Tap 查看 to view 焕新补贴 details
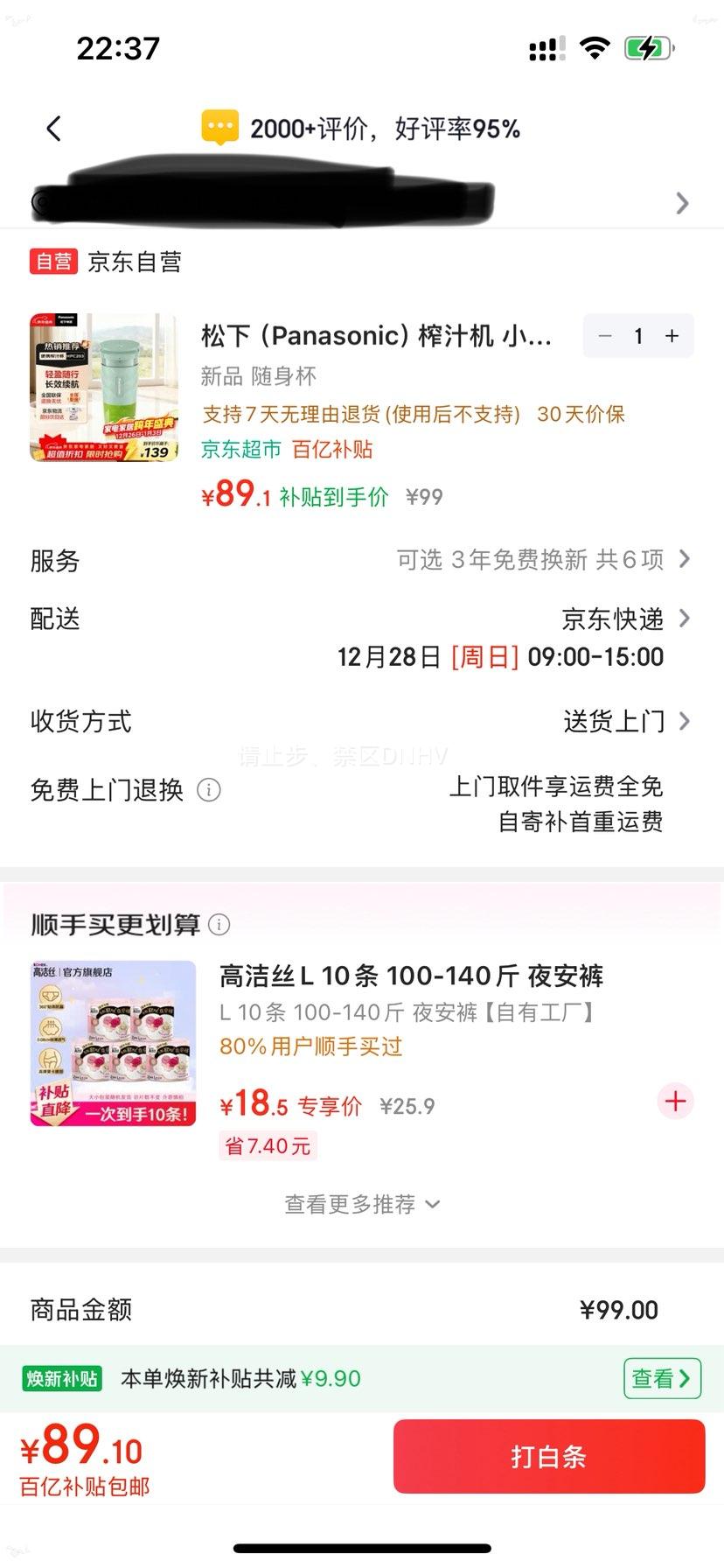This screenshot has height=1568, width=724. point(662,1378)
